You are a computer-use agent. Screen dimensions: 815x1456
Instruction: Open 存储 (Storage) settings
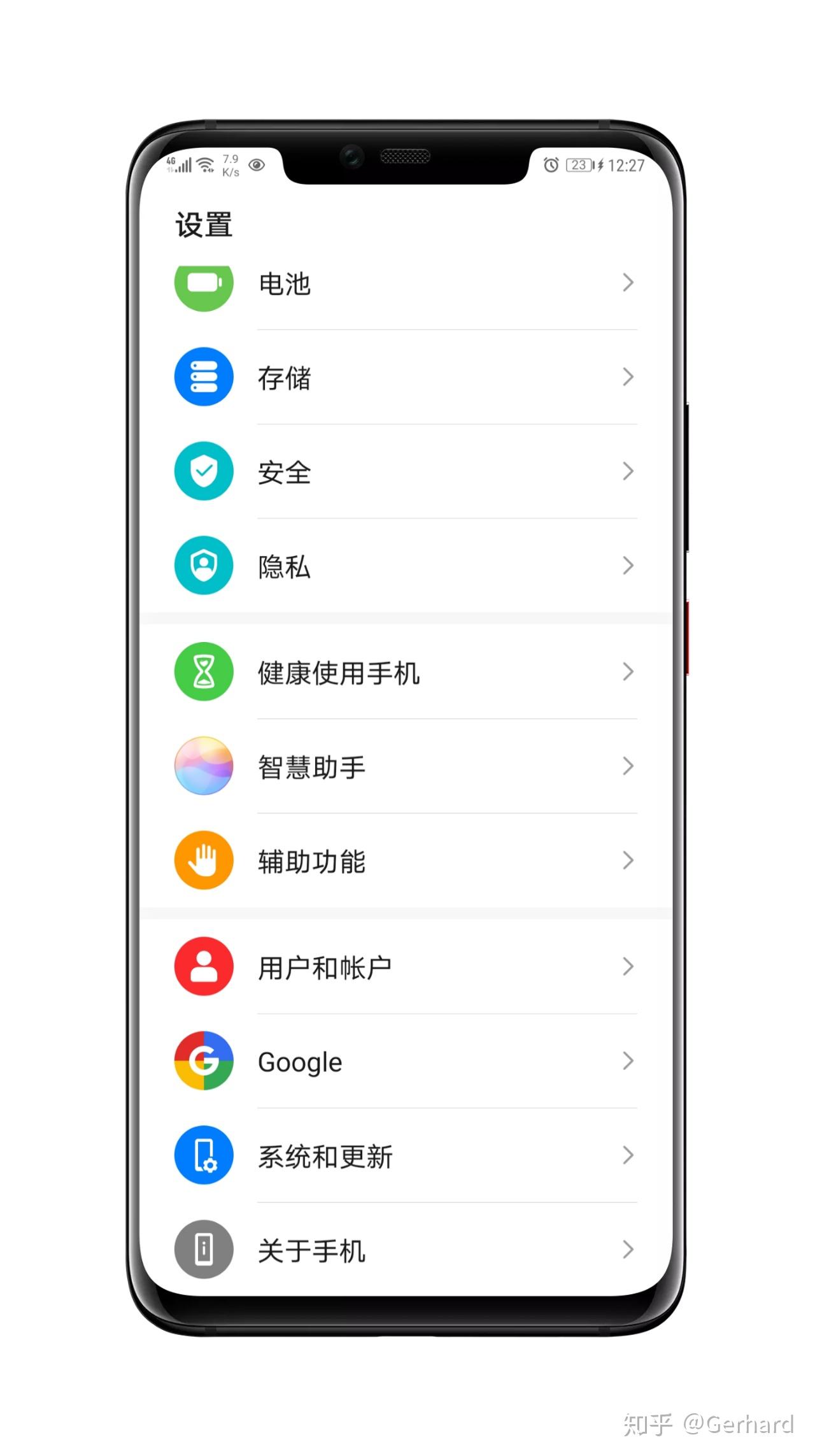(406, 377)
